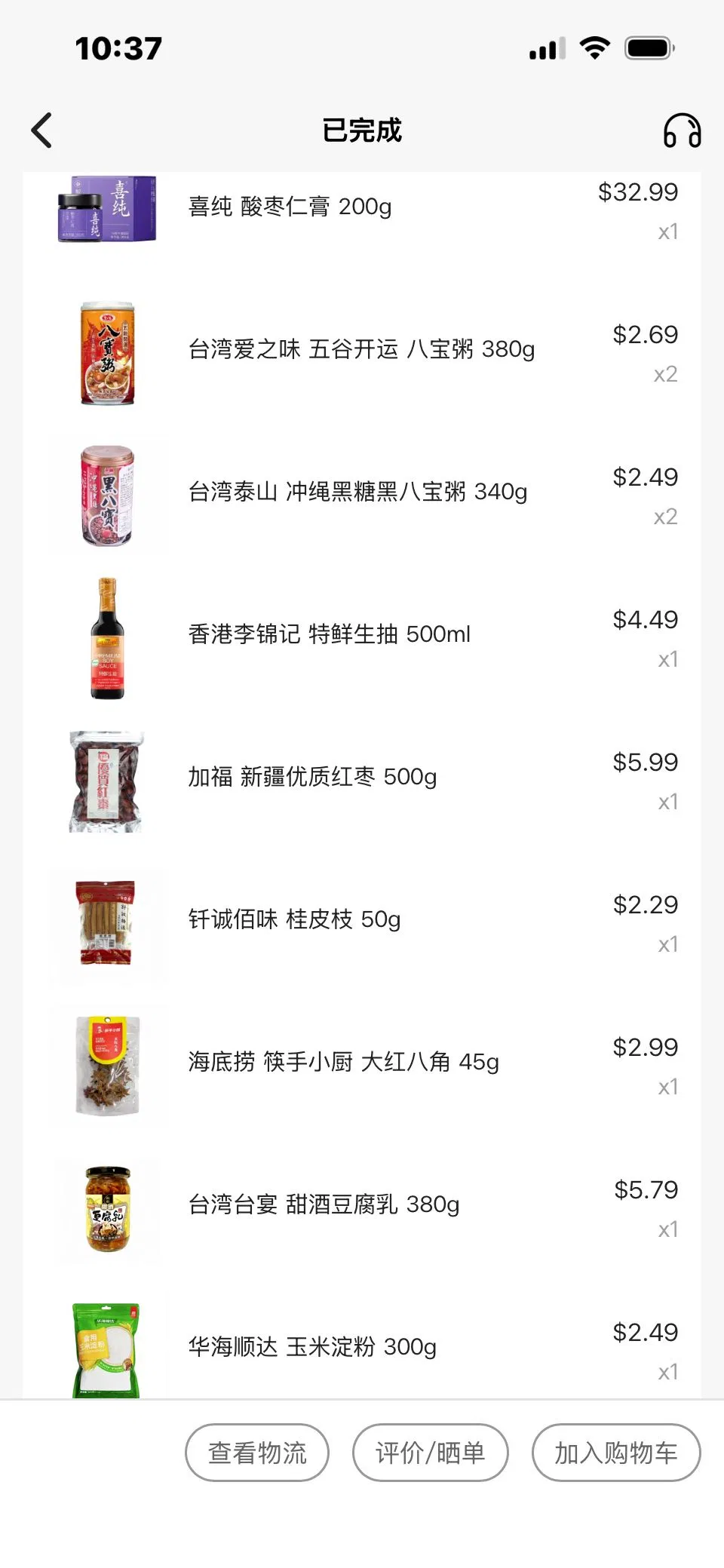724x1568 pixels.
Task: View the 钎诚佰味 桂皮枝 50g item
Action: tap(294, 919)
